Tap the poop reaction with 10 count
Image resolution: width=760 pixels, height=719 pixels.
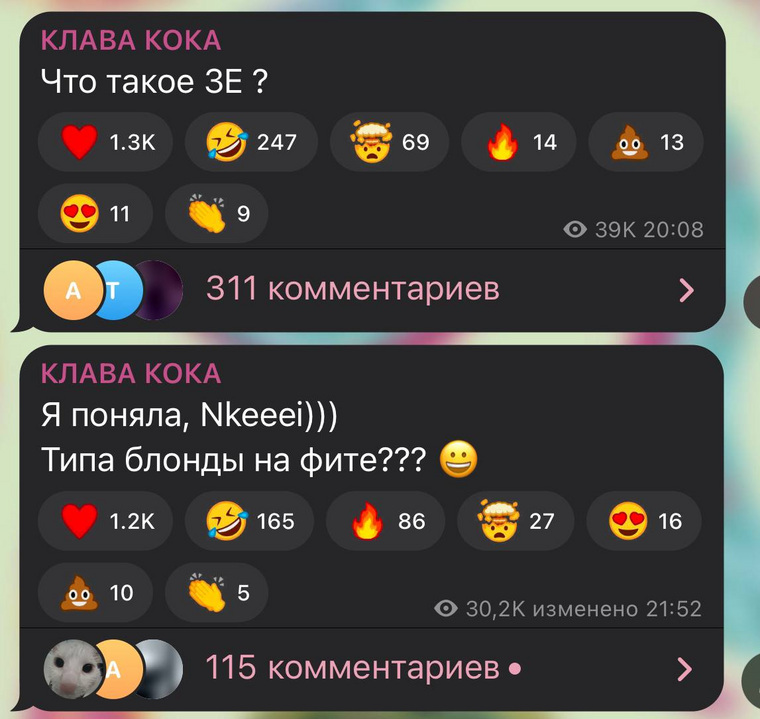point(96,593)
